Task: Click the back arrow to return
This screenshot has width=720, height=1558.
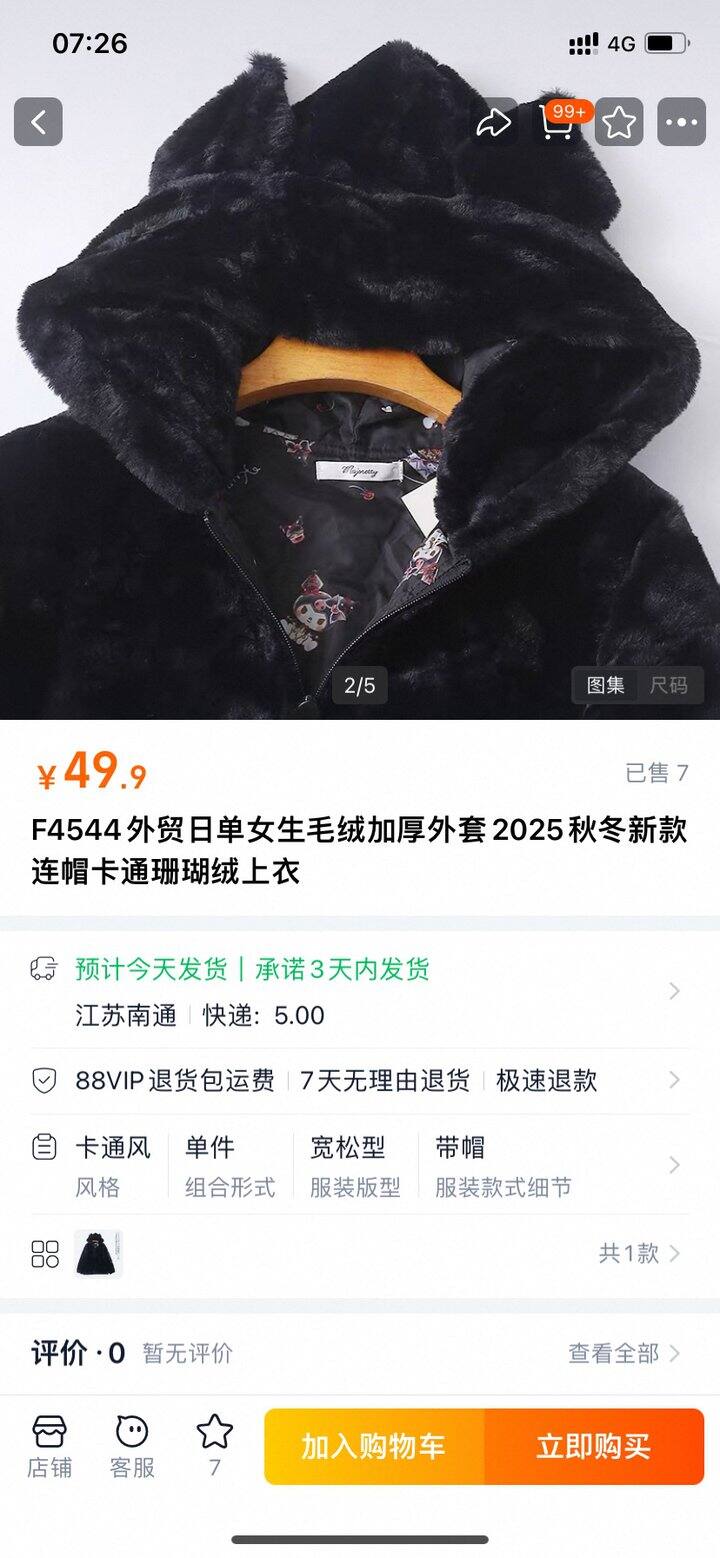Action: (37, 121)
